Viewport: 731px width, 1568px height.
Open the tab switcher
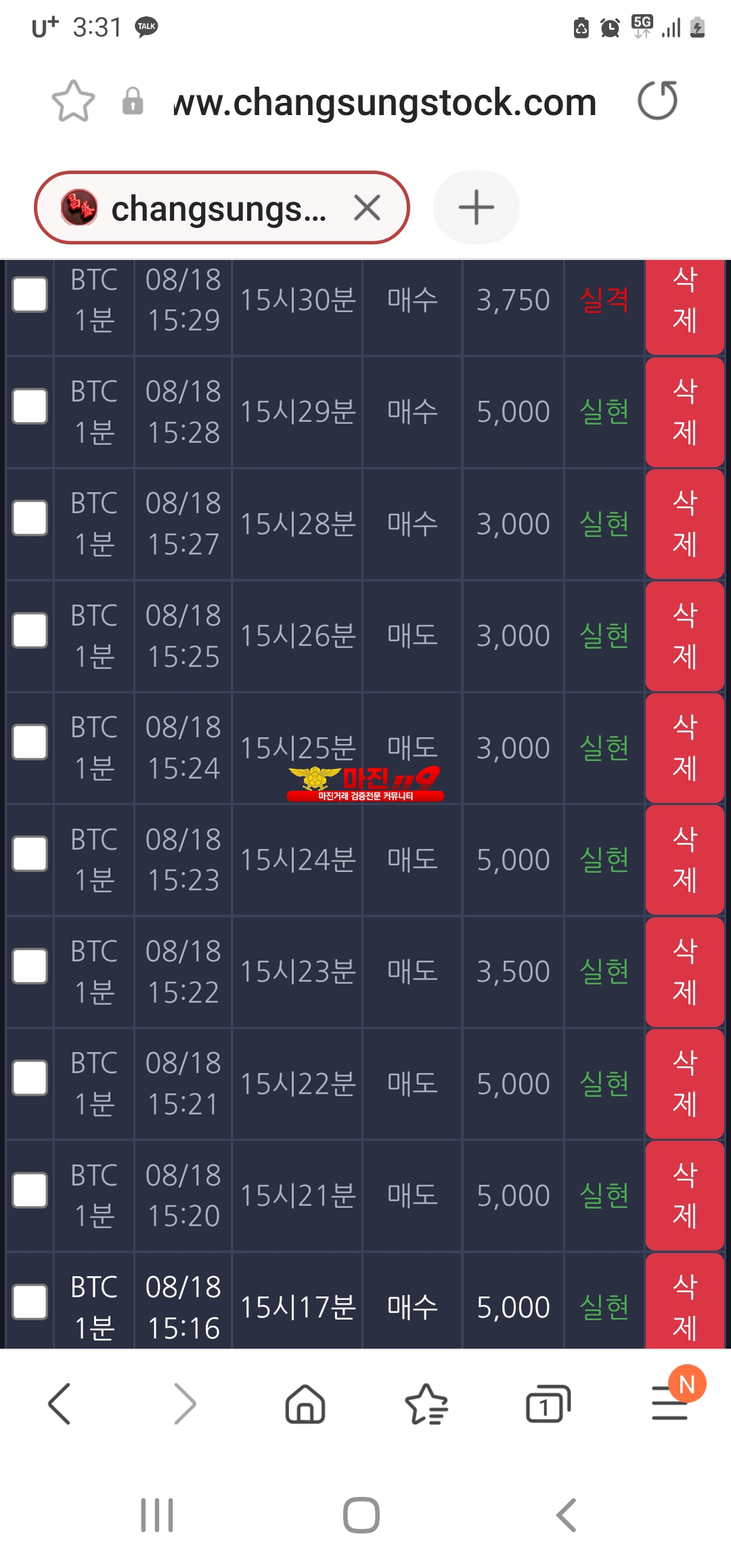pyautogui.click(x=548, y=1404)
